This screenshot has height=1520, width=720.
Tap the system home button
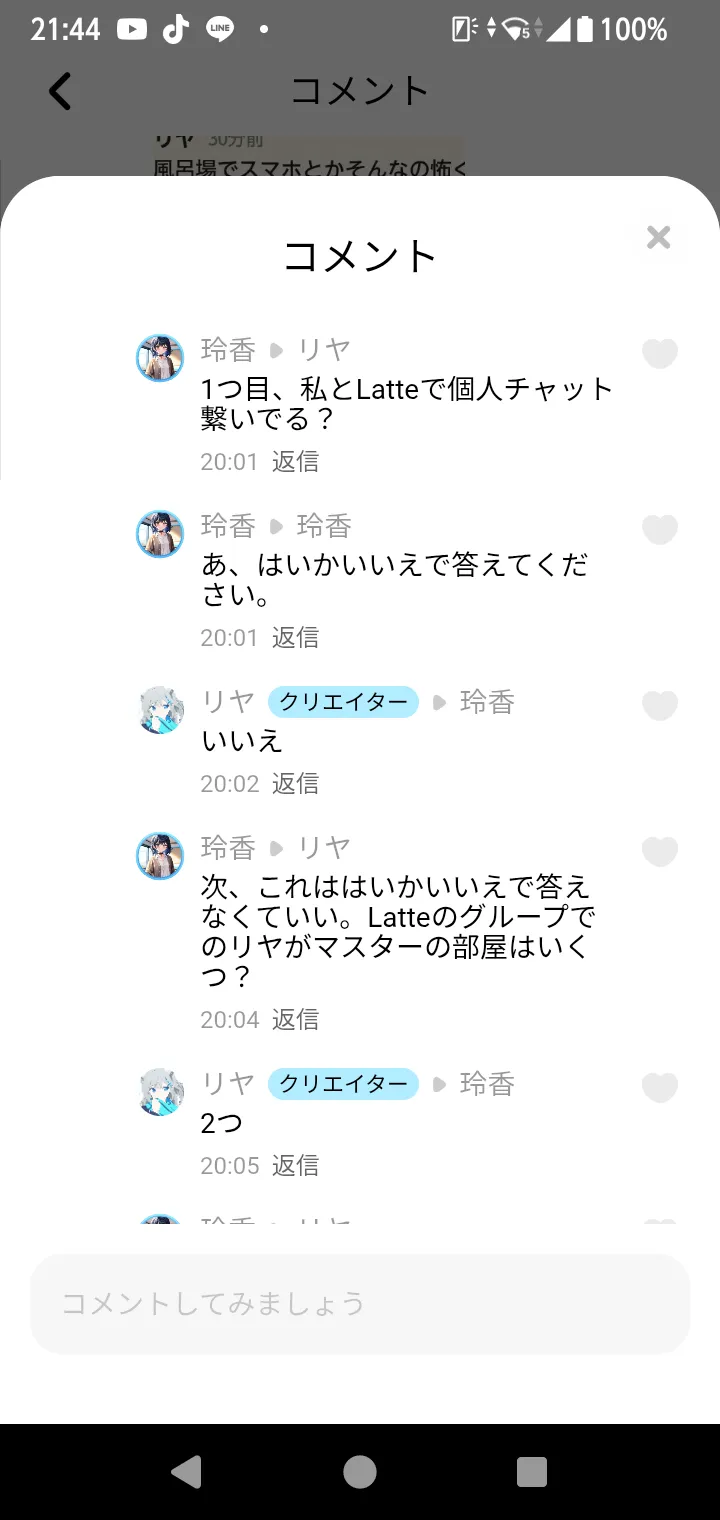pos(360,1472)
